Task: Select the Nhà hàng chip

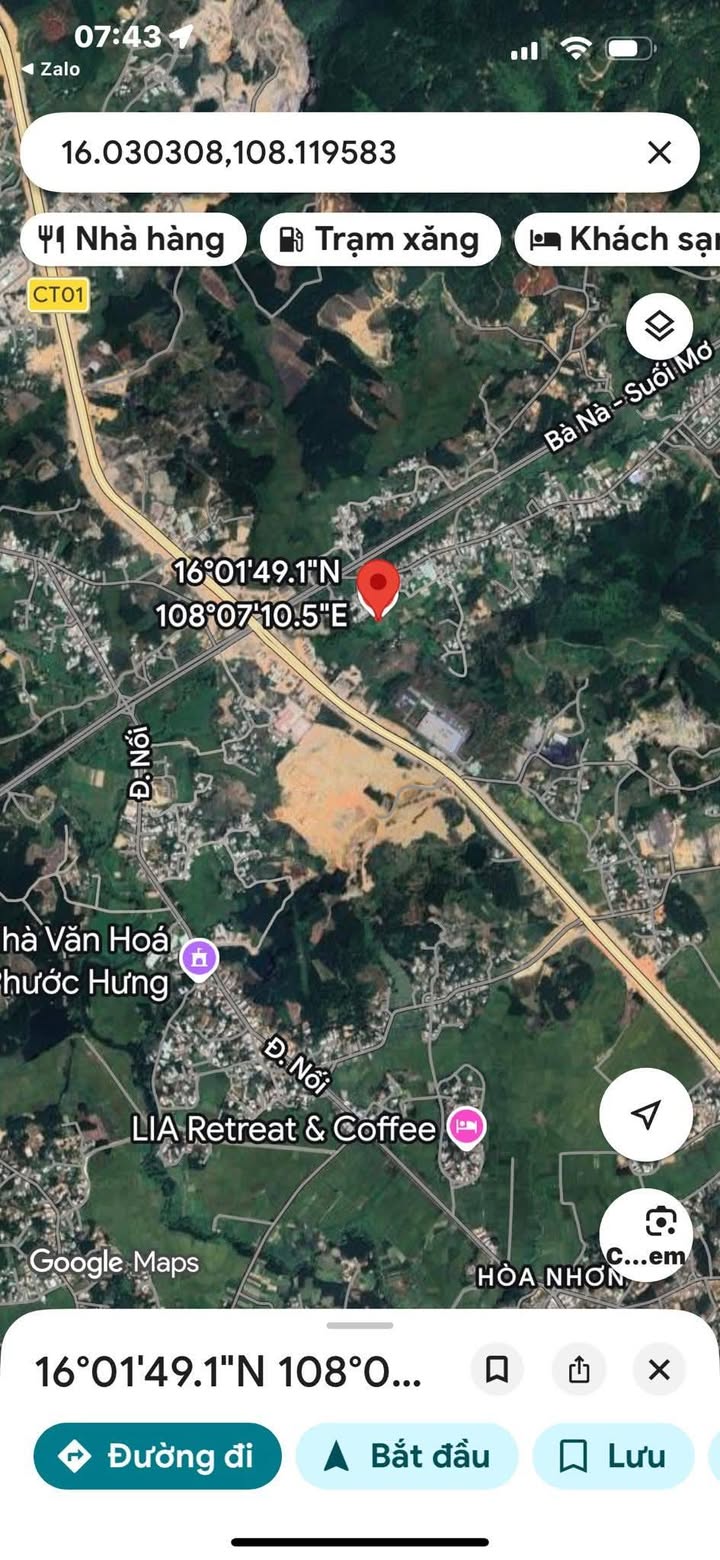Action: tap(133, 240)
